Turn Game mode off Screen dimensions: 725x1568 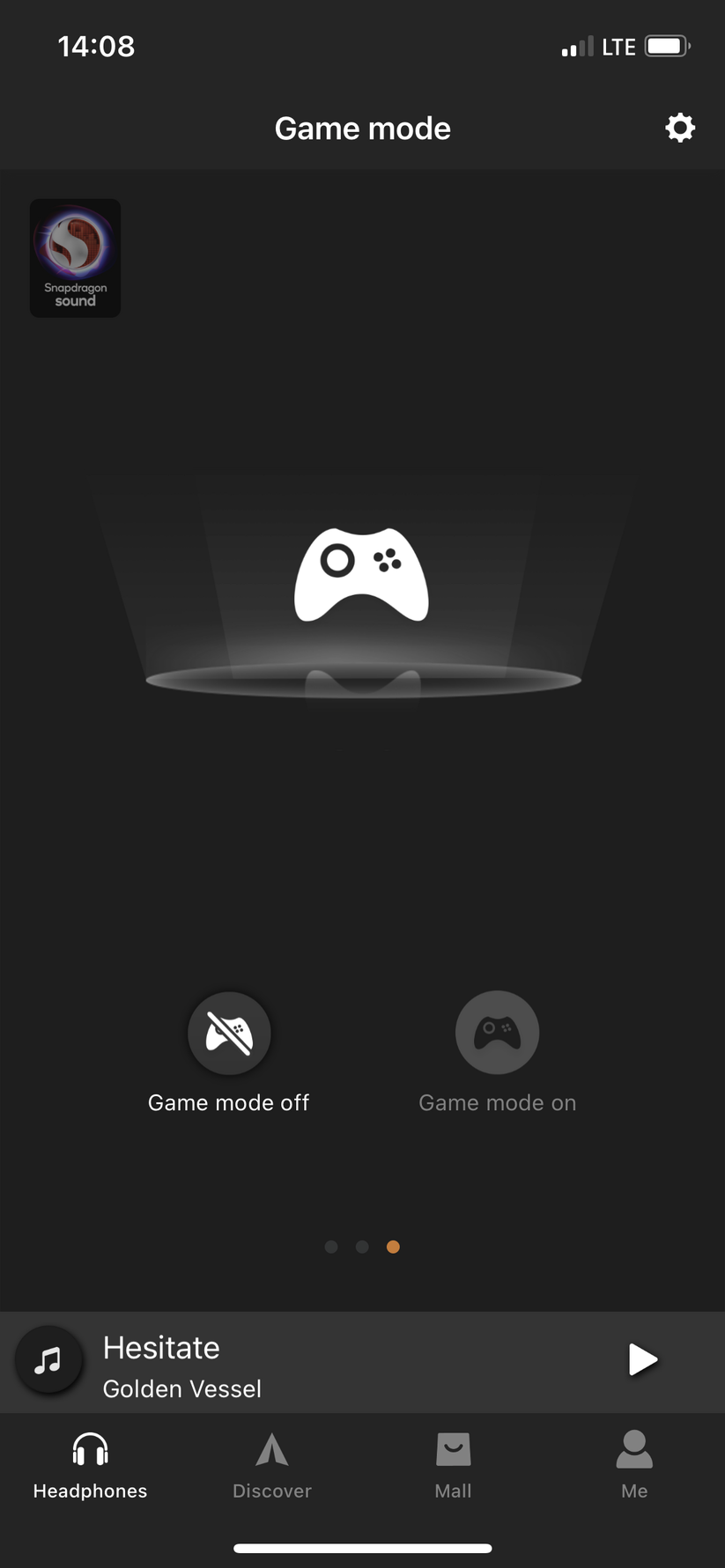tap(229, 1034)
